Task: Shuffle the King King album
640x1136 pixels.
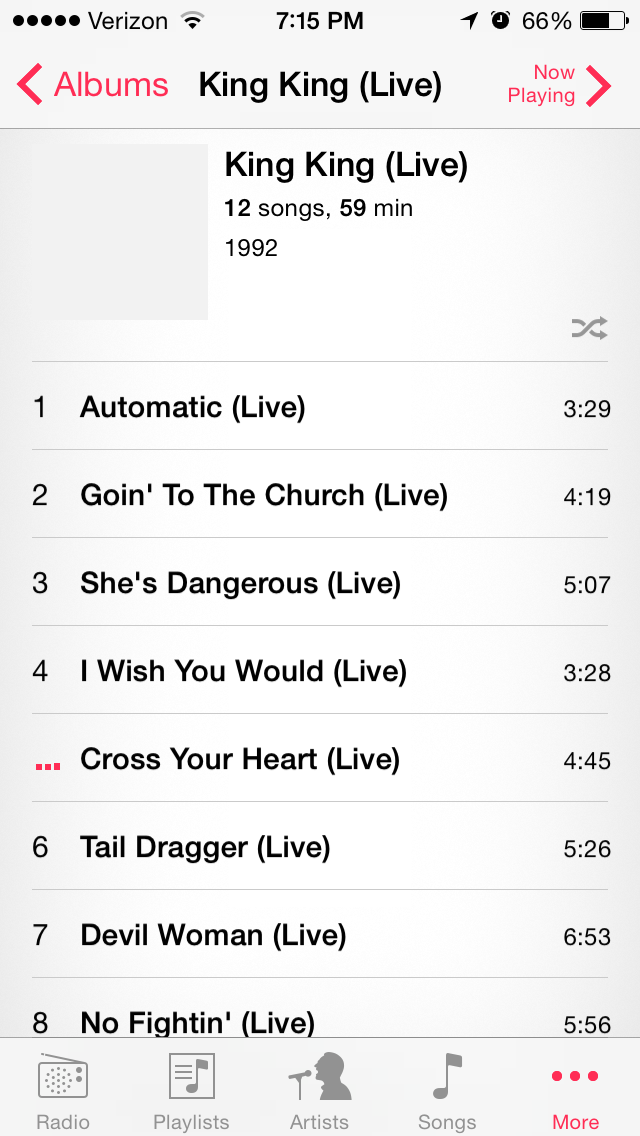Action: (x=589, y=328)
